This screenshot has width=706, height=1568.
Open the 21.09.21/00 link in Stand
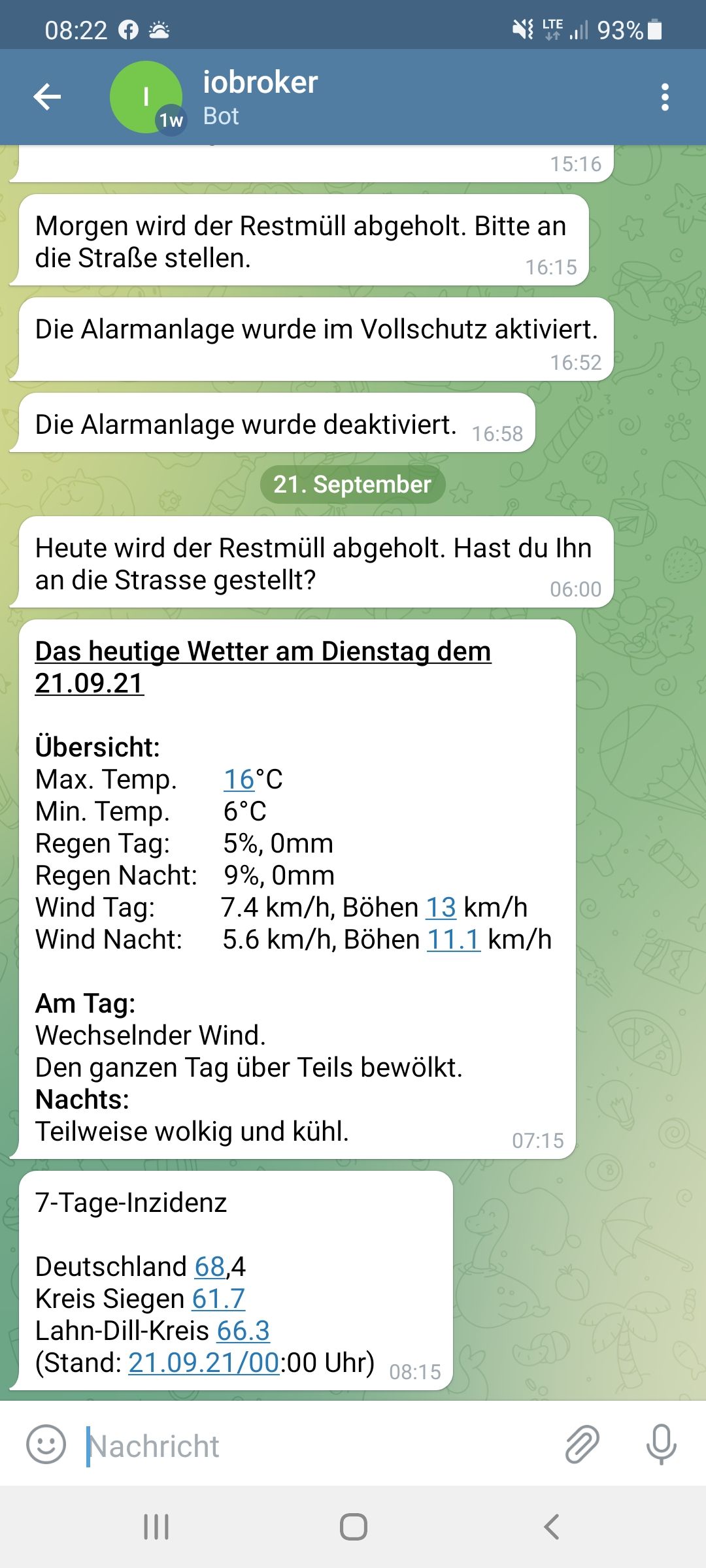click(204, 1363)
